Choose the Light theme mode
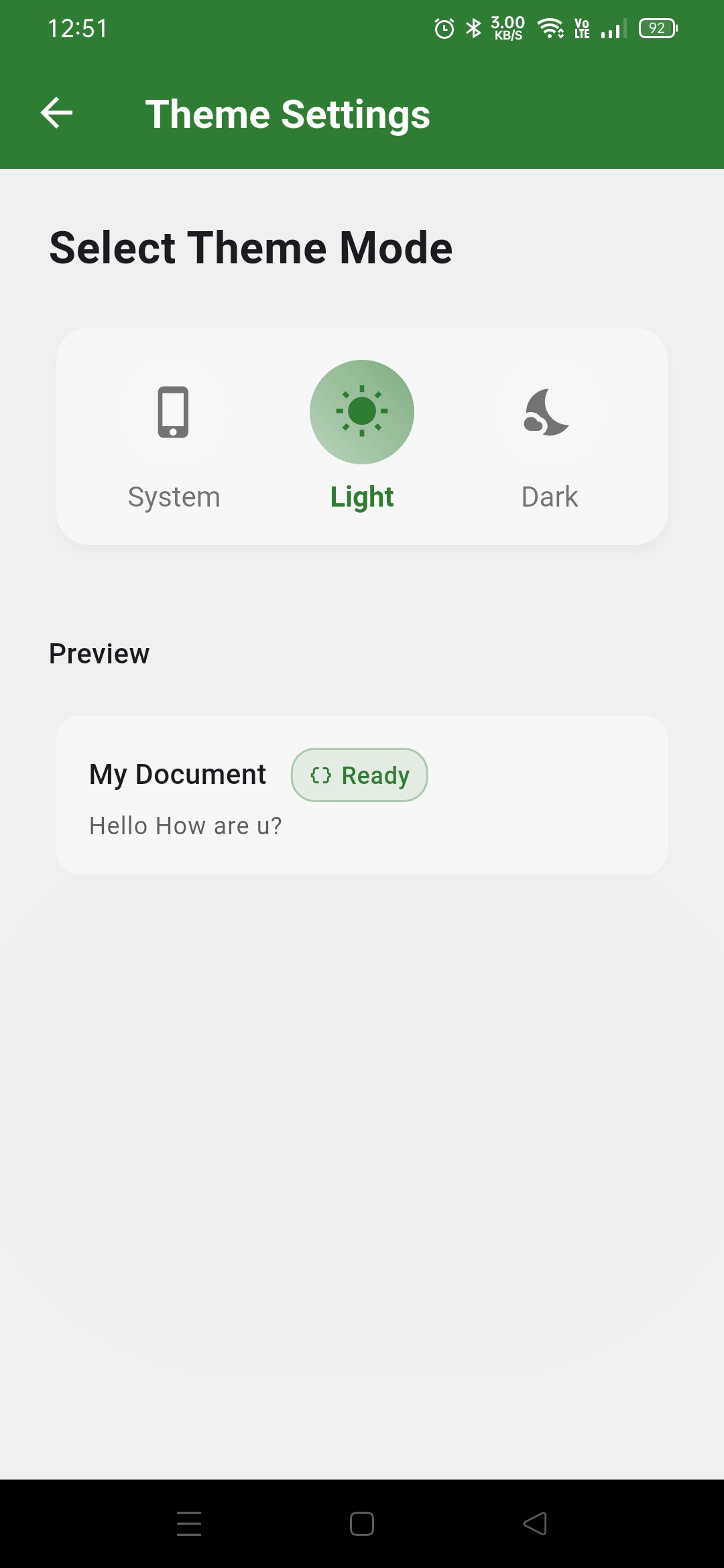The image size is (724, 1568). point(362,437)
